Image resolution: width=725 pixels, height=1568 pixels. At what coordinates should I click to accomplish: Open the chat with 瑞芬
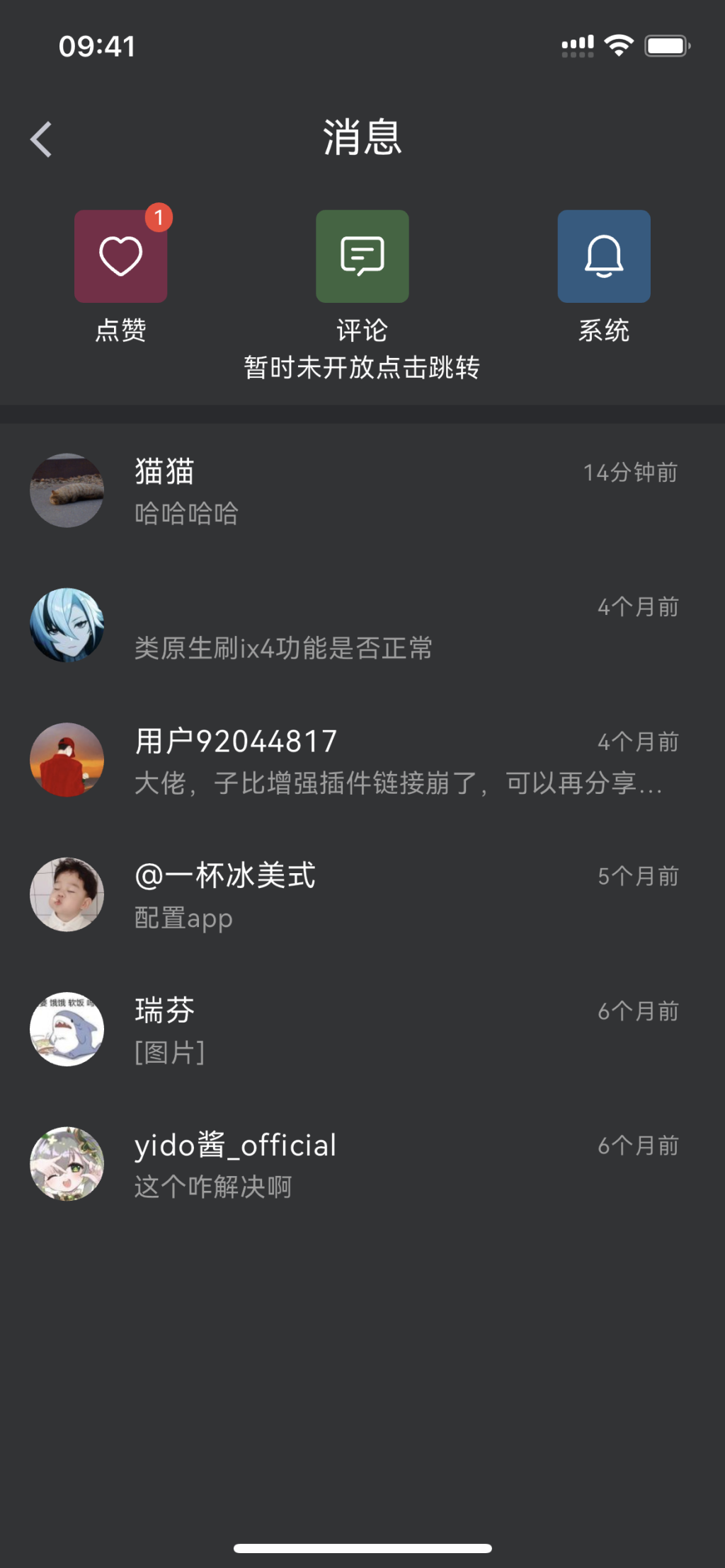coord(354,1030)
